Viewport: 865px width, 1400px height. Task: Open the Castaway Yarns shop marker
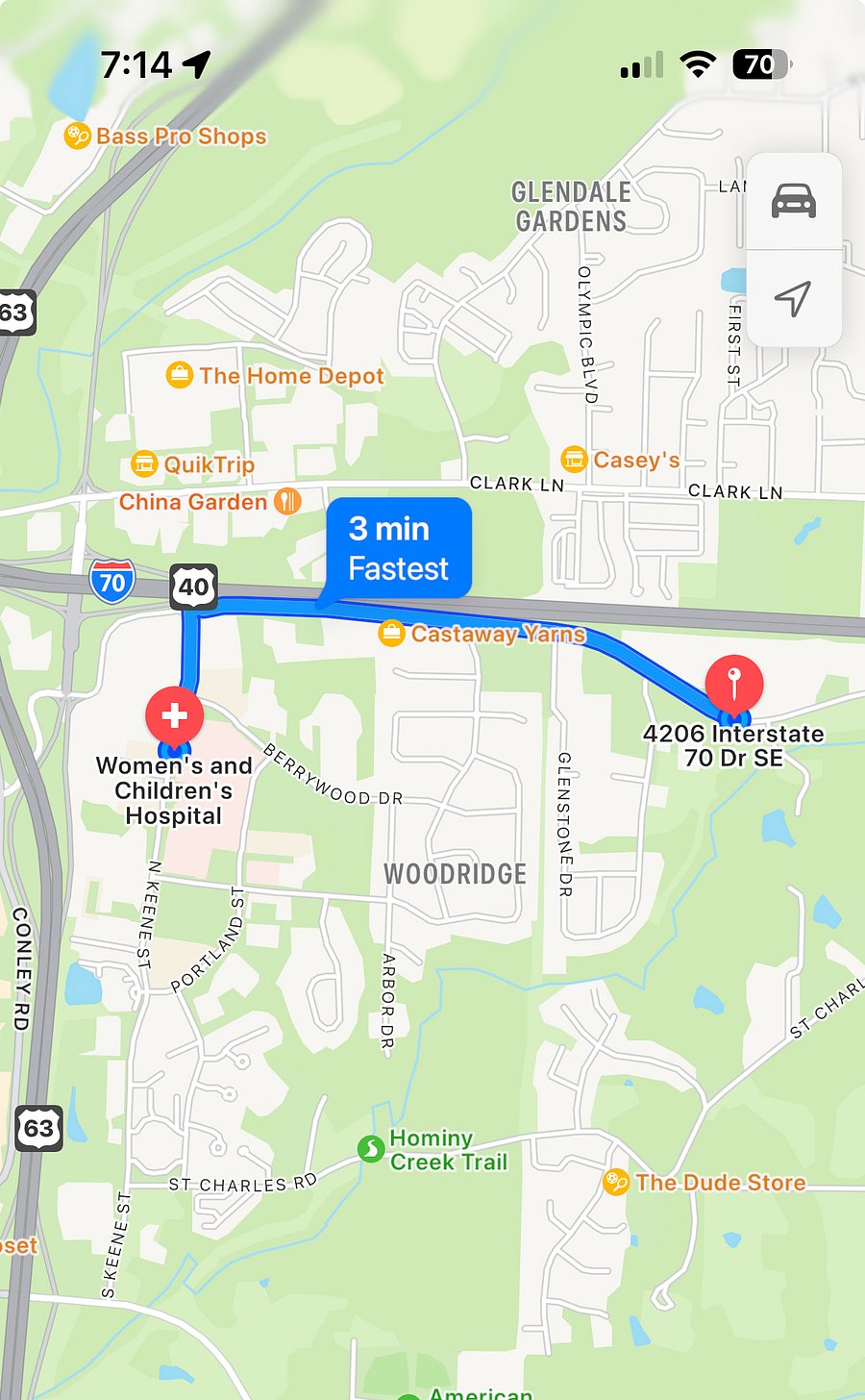(x=390, y=634)
